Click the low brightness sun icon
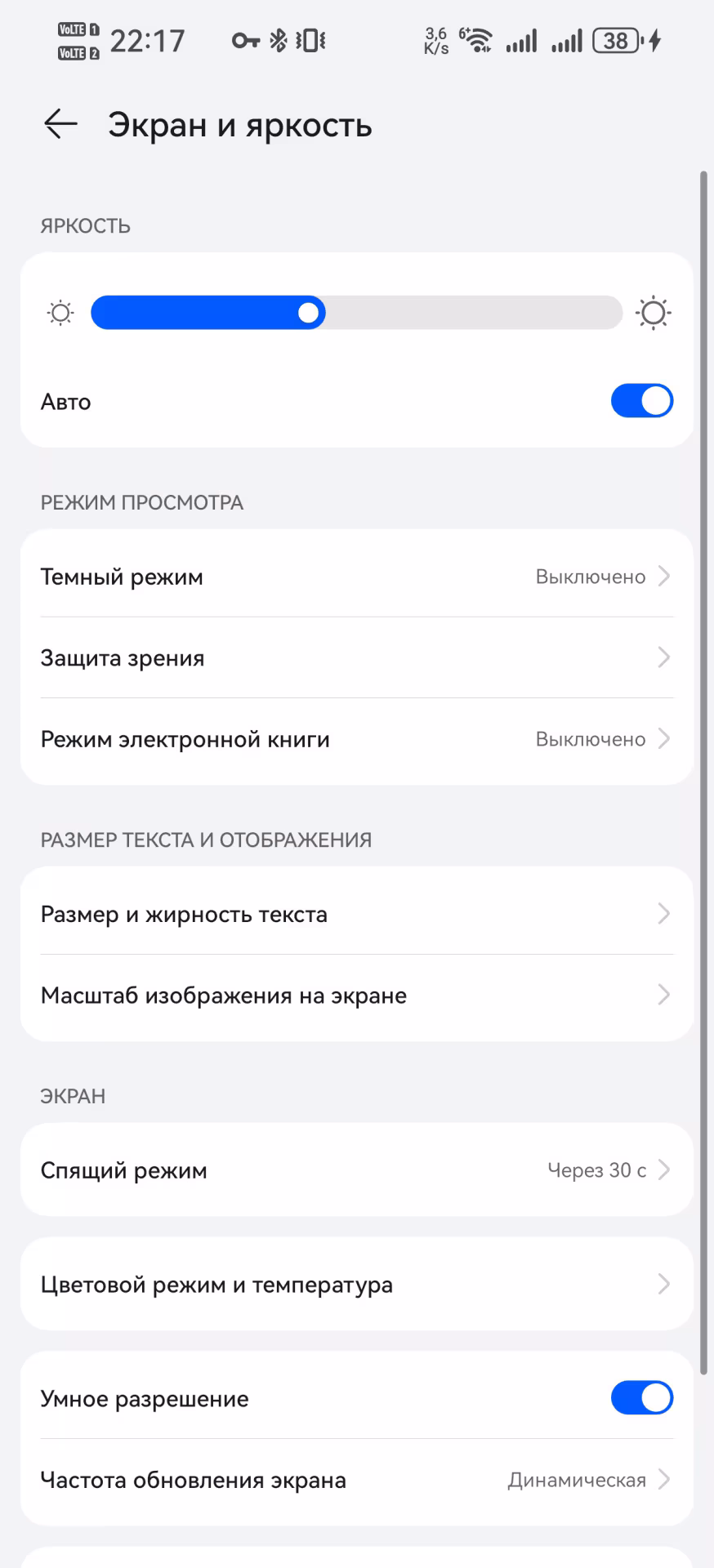The width and height of the screenshot is (714, 1568). 60,313
